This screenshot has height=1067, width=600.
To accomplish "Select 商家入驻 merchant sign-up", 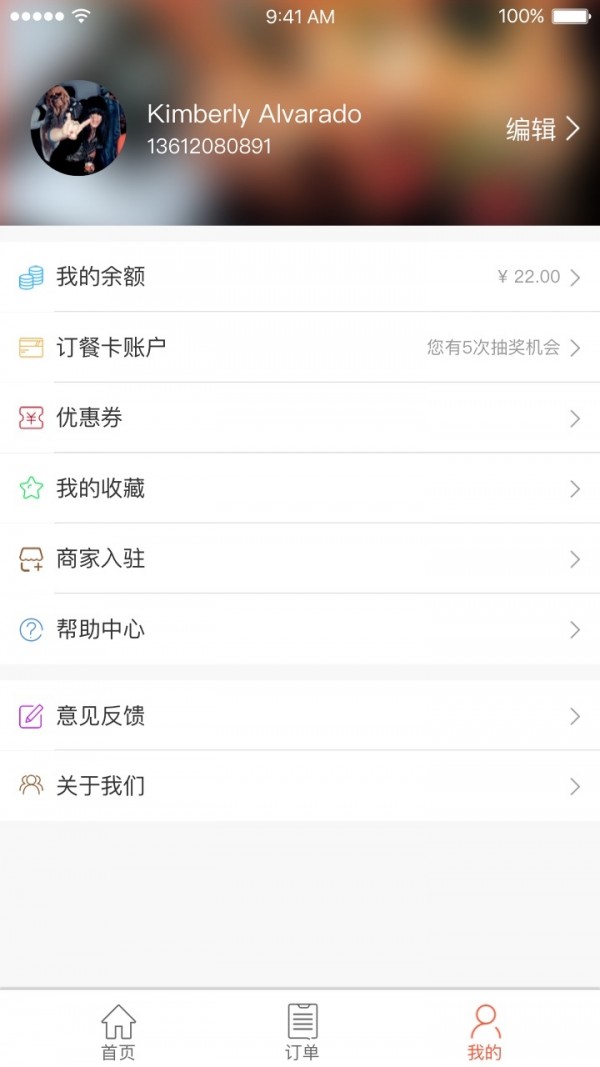I will coord(300,559).
